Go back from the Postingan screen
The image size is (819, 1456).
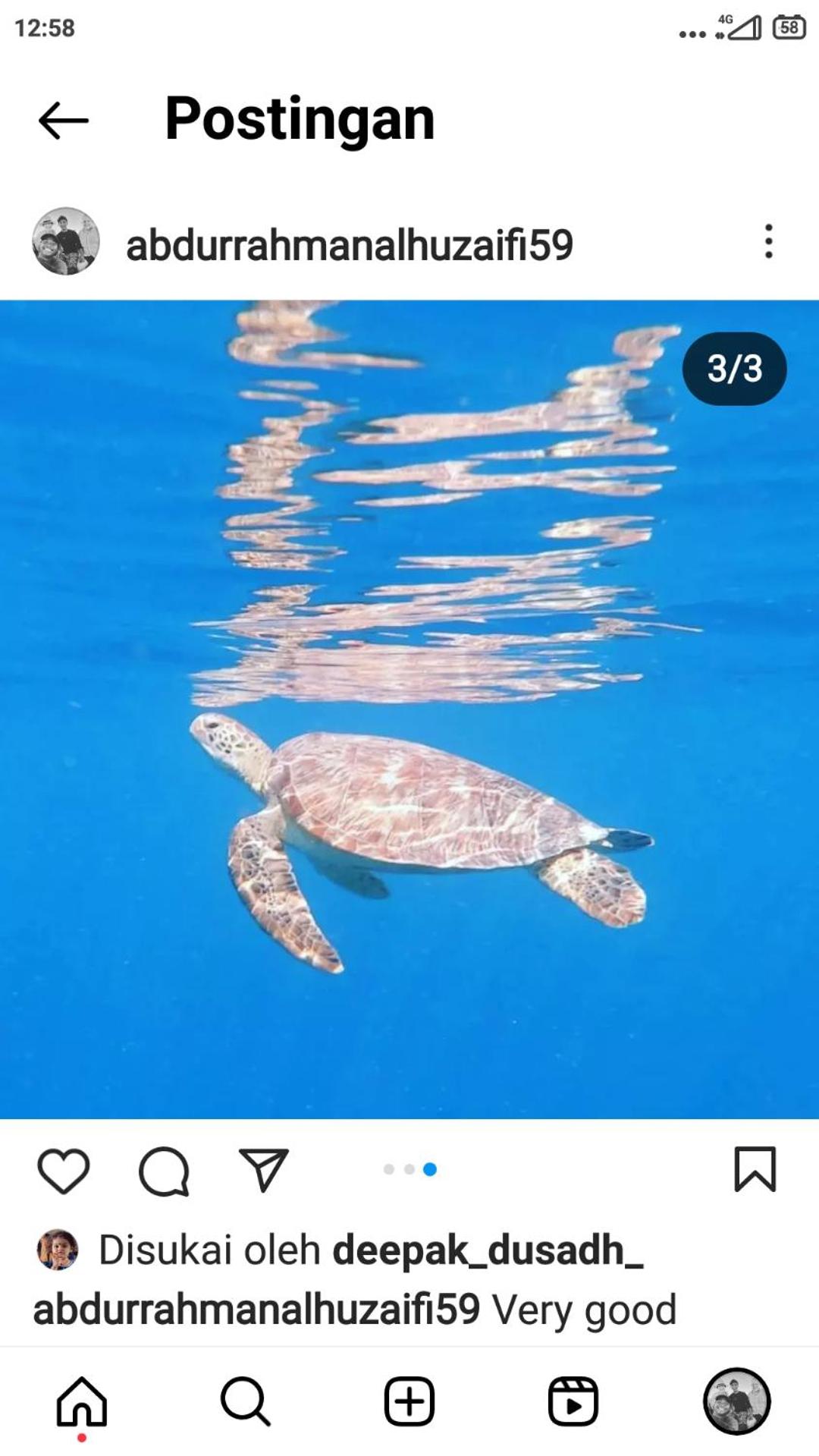(64, 120)
